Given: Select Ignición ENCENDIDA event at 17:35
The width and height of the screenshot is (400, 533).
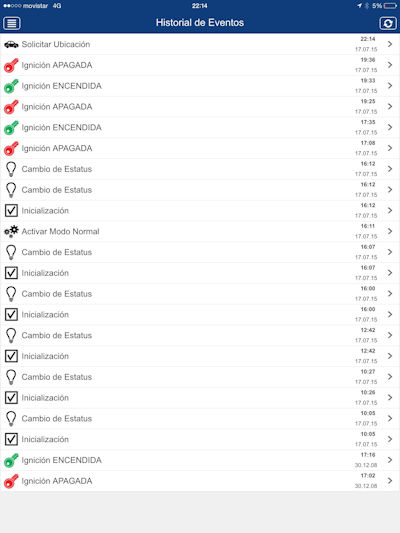Looking at the screenshot, I should 200,127.
